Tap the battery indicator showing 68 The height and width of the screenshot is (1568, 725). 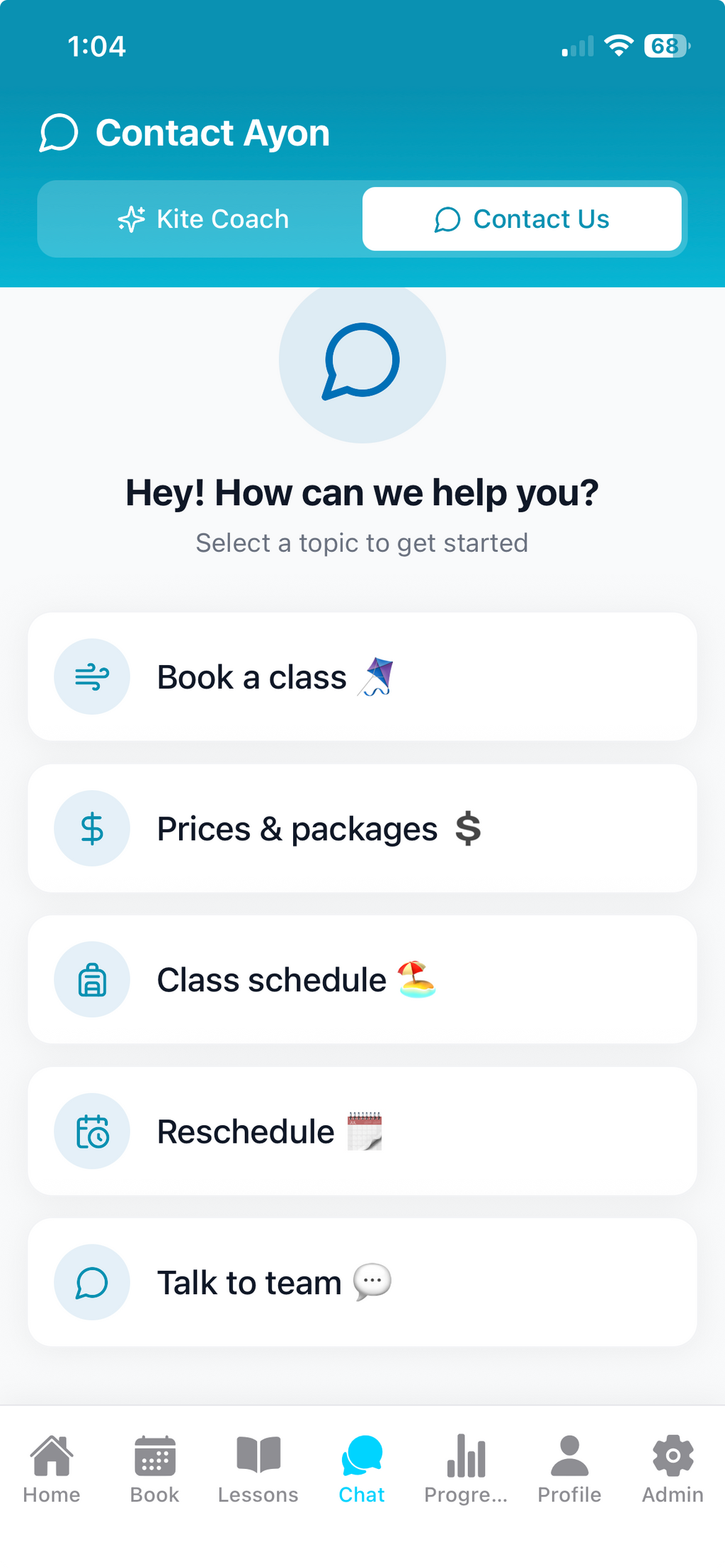pos(666,45)
